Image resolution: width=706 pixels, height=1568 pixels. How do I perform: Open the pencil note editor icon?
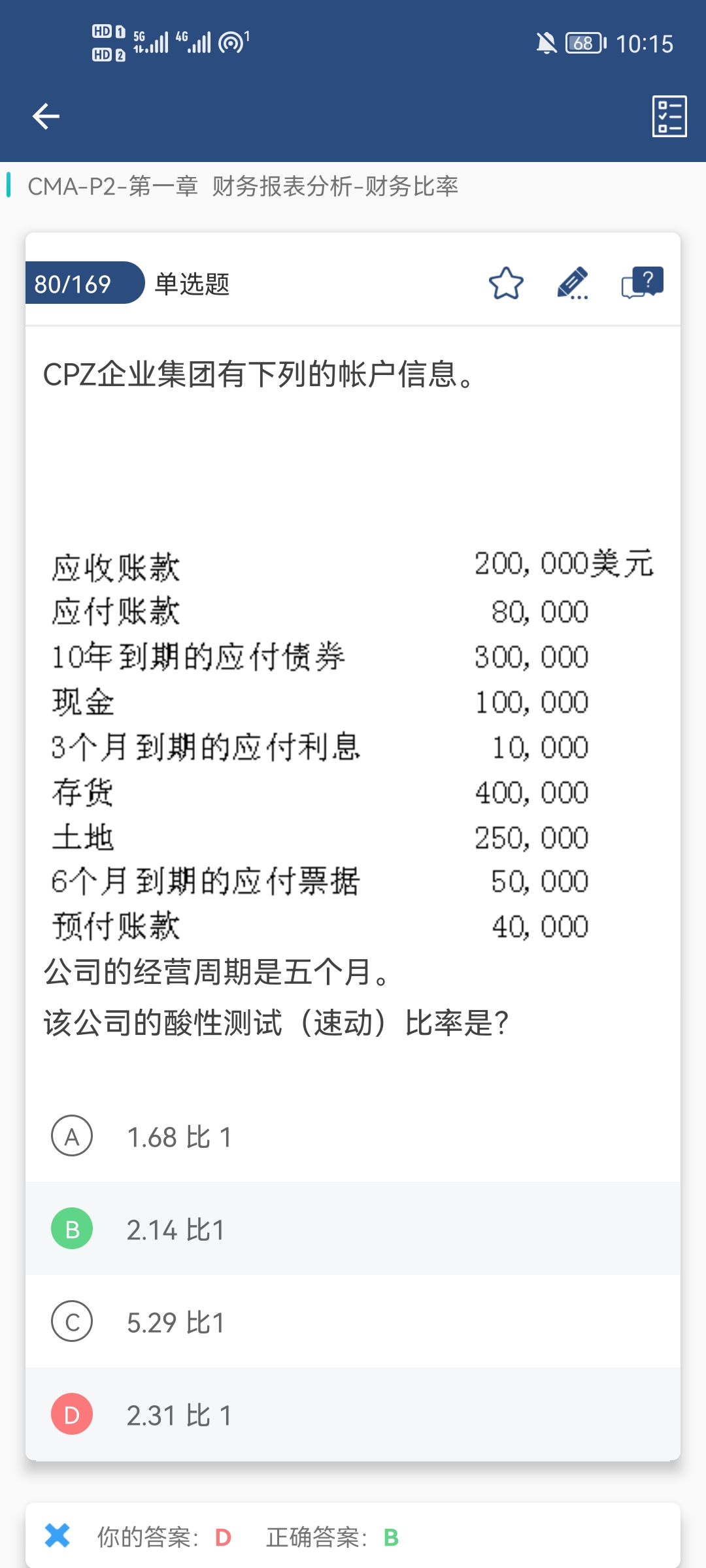pos(573,284)
